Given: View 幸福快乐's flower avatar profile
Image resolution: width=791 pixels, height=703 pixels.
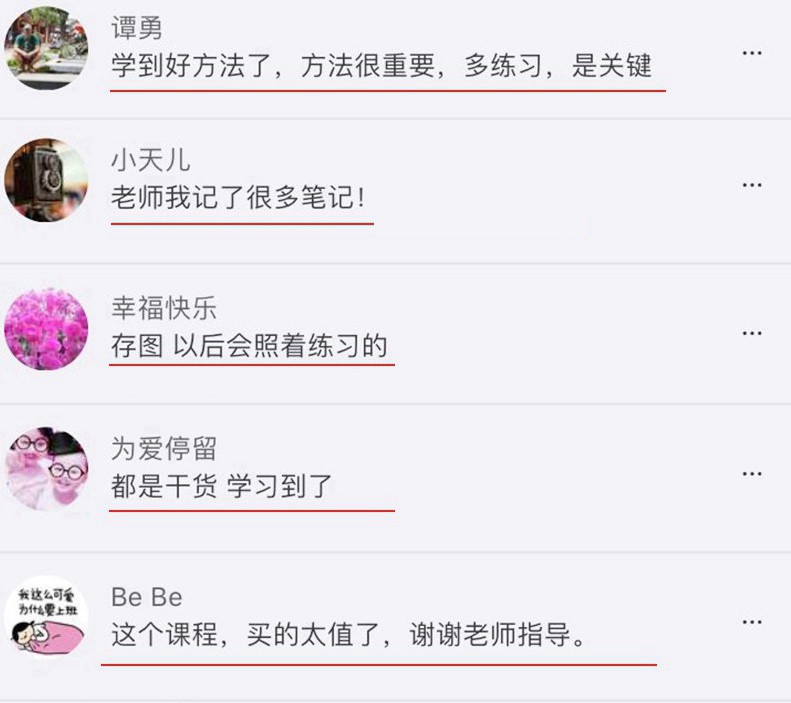Looking at the screenshot, I should pyautogui.click(x=46, y=329).
